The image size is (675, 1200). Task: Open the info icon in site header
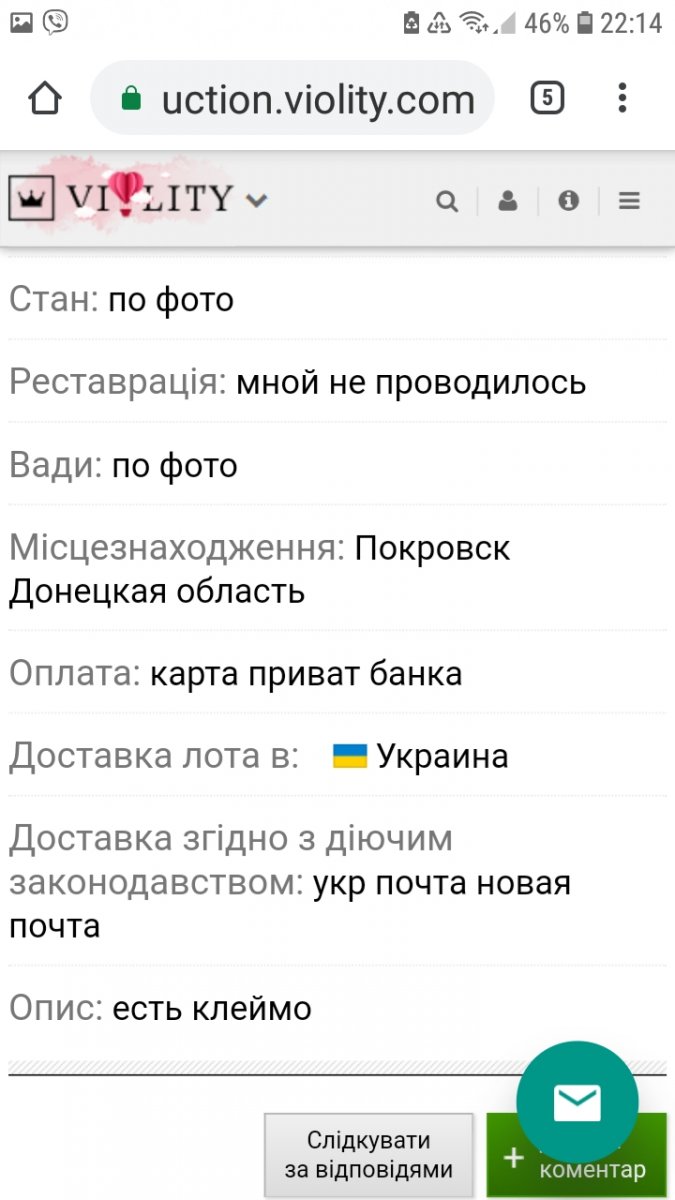tap(569, 201)
